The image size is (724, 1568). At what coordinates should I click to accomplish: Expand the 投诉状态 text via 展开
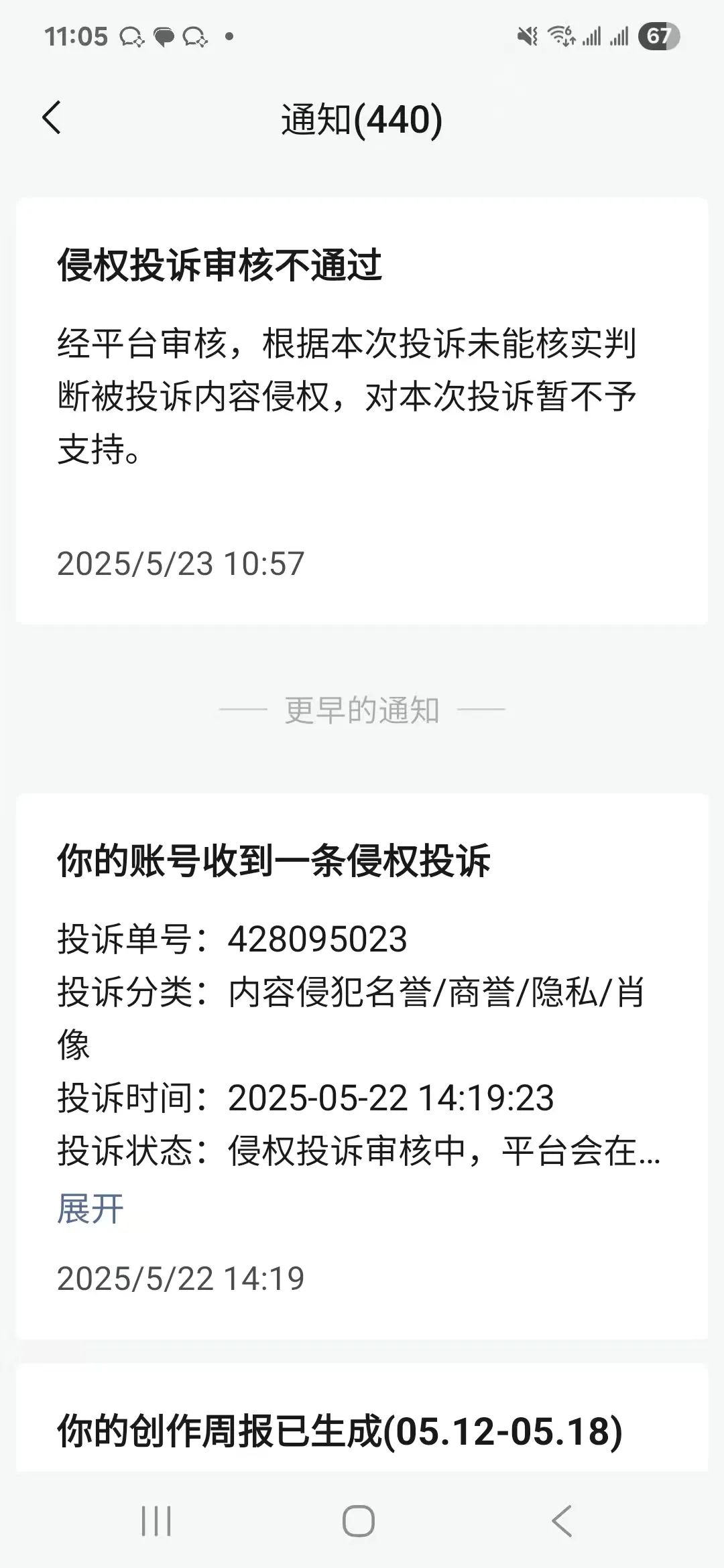90,1210
